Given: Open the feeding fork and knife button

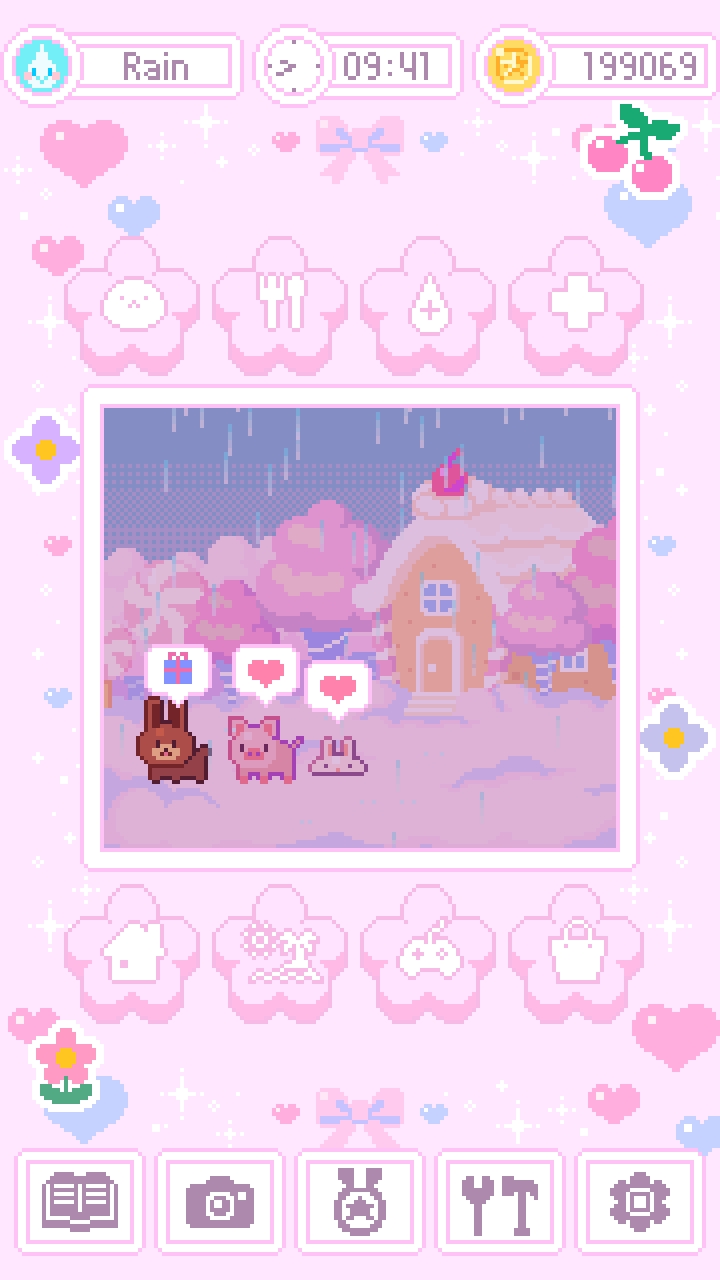Looking at the screenshot, I should [280, 301].
